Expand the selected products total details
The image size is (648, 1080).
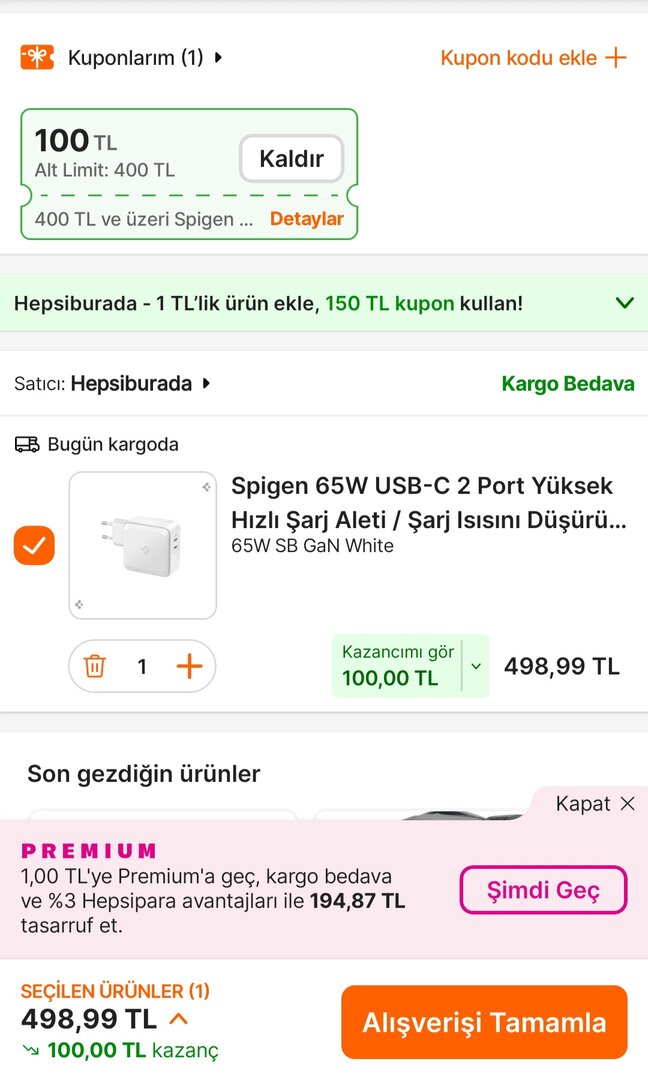179,1020
